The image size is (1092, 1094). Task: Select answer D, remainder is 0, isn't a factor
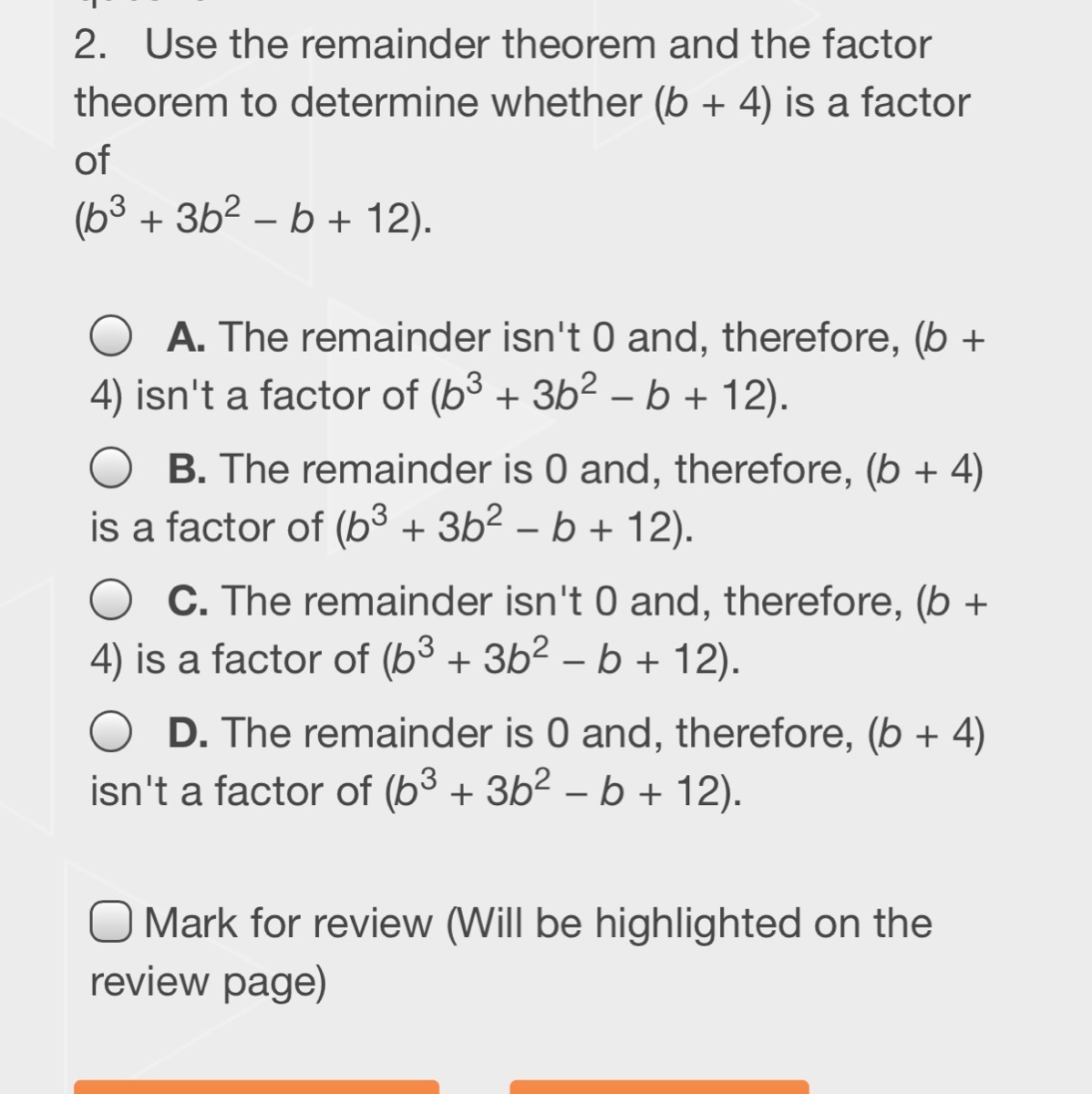click(110, 733)
